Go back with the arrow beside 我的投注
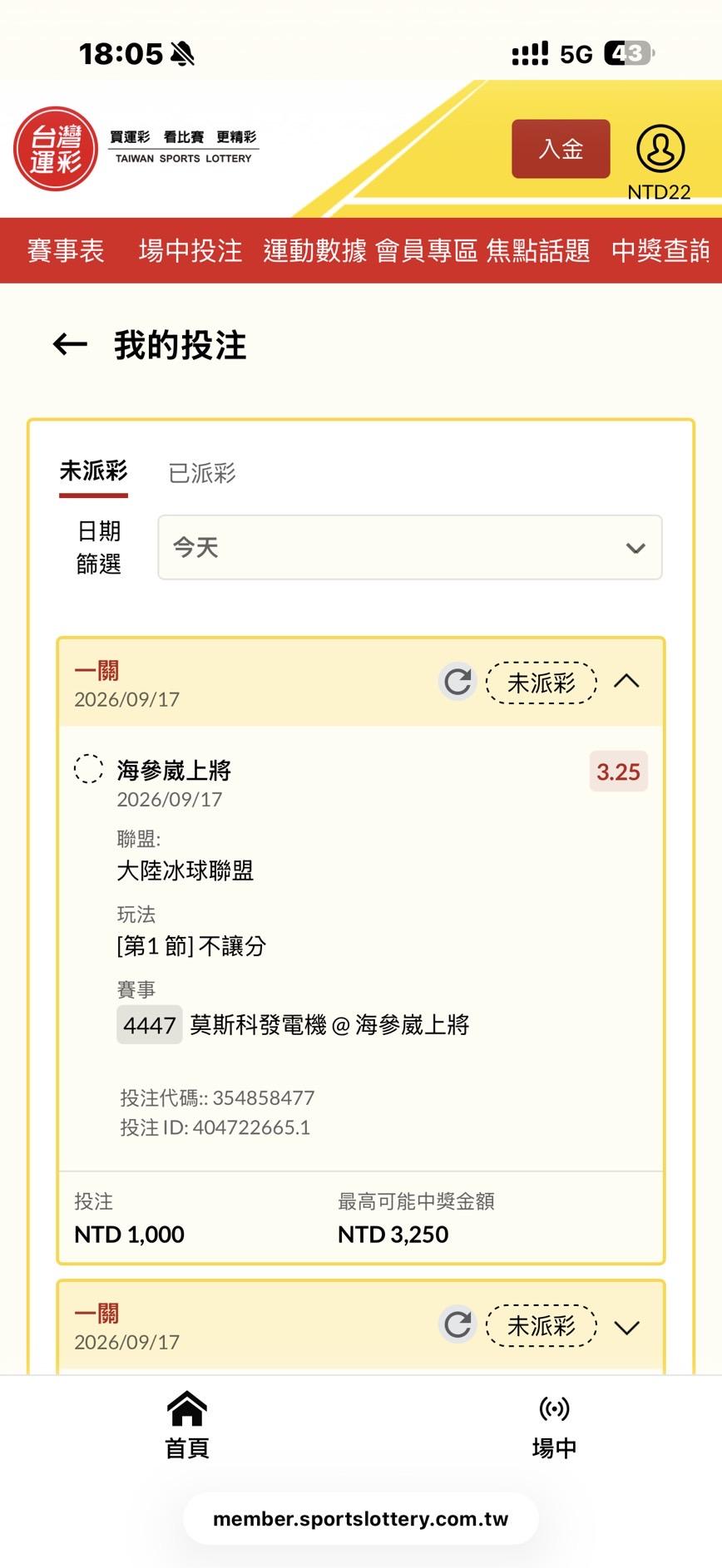The image size is (722, 1568). click(70, 344)
